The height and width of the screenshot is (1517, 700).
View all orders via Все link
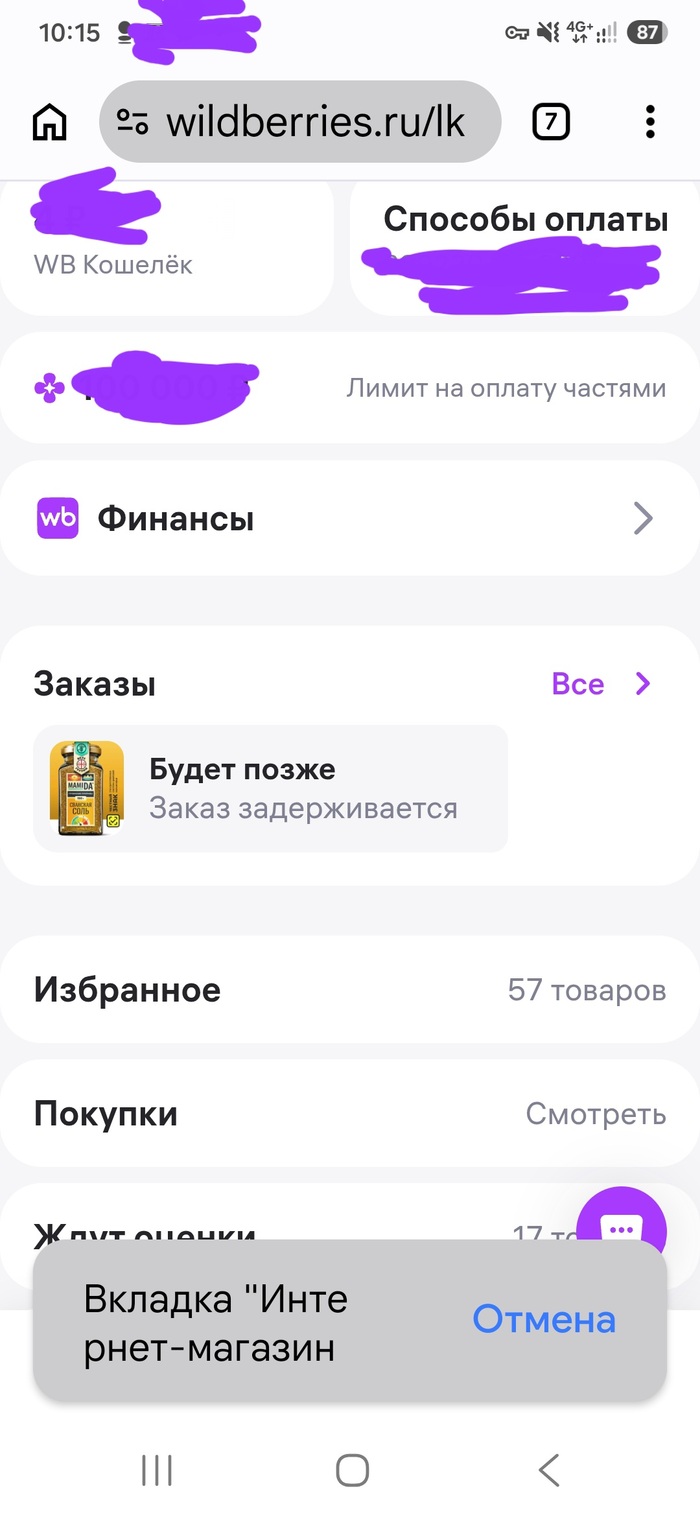pyautogui.click(x=601, y=684)
